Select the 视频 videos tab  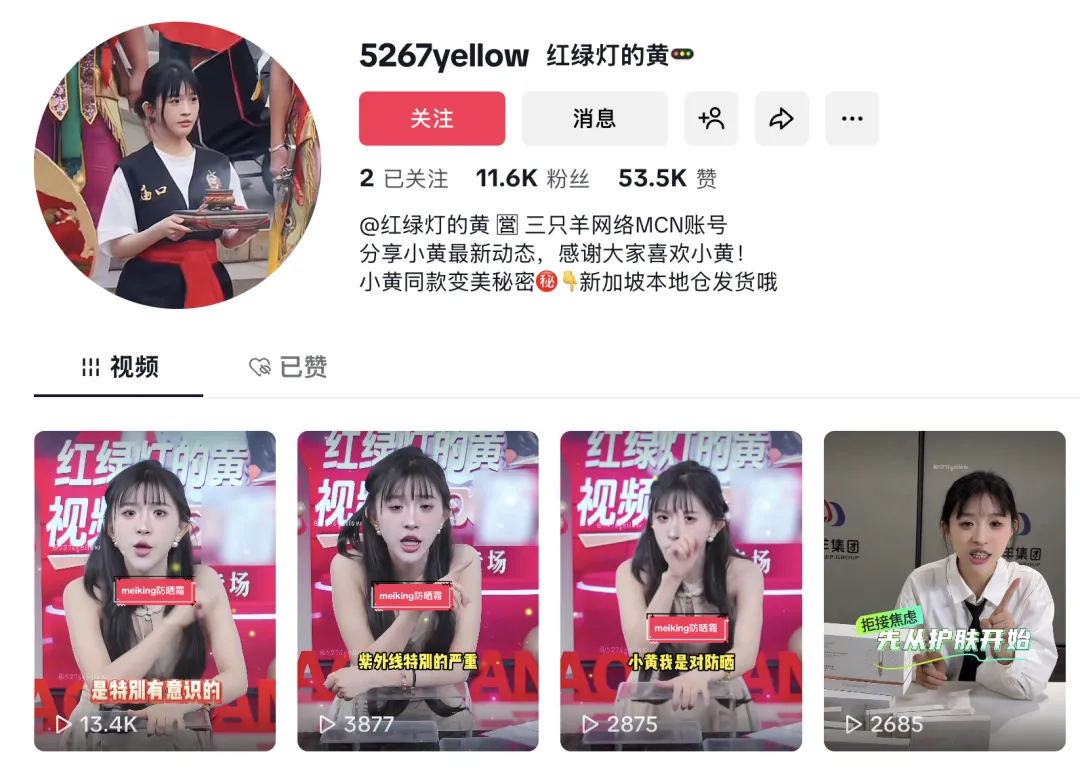(119, 367)
